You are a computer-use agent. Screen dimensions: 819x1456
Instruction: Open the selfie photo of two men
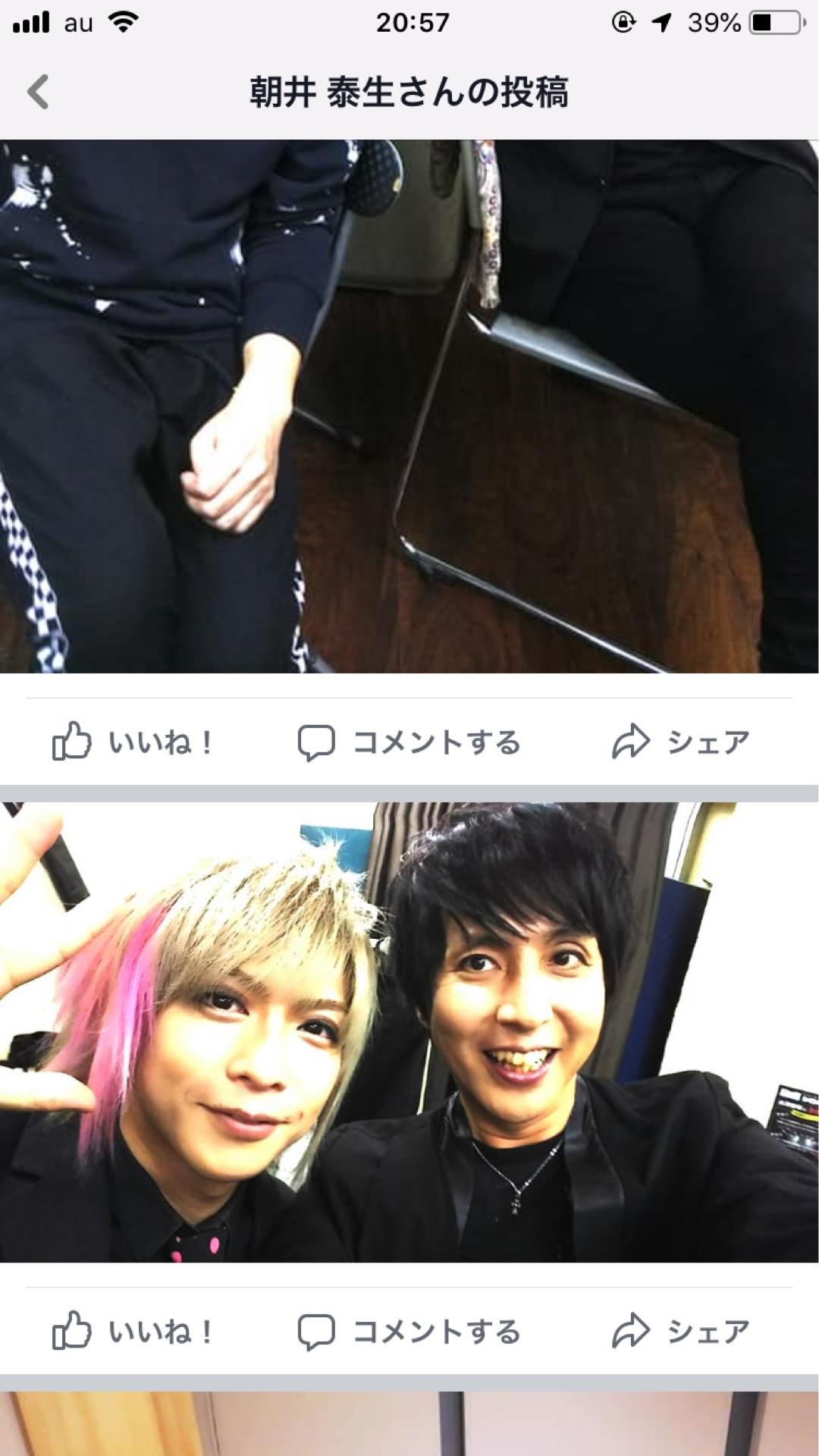[409, 1031]
